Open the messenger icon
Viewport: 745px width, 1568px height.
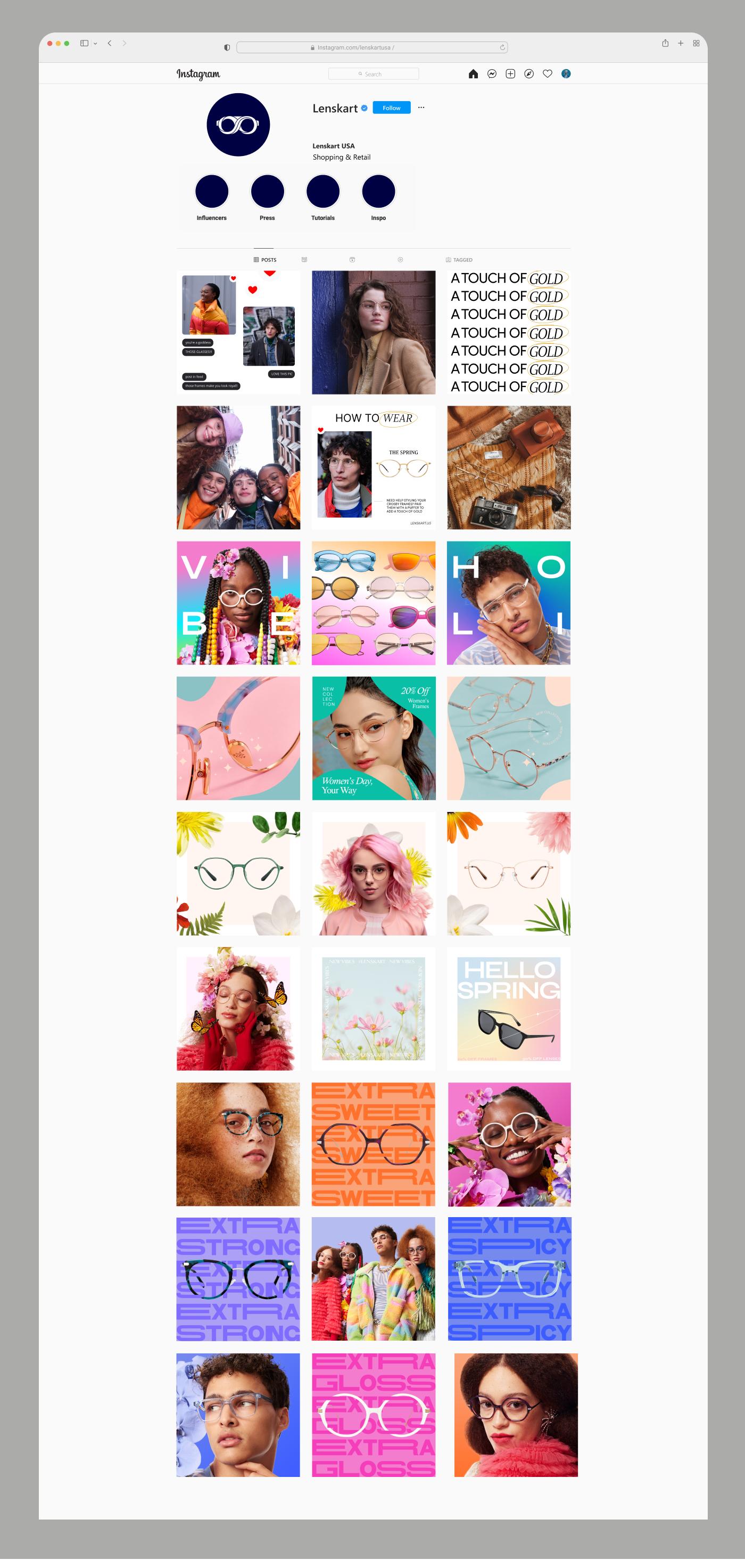[492, 73]
